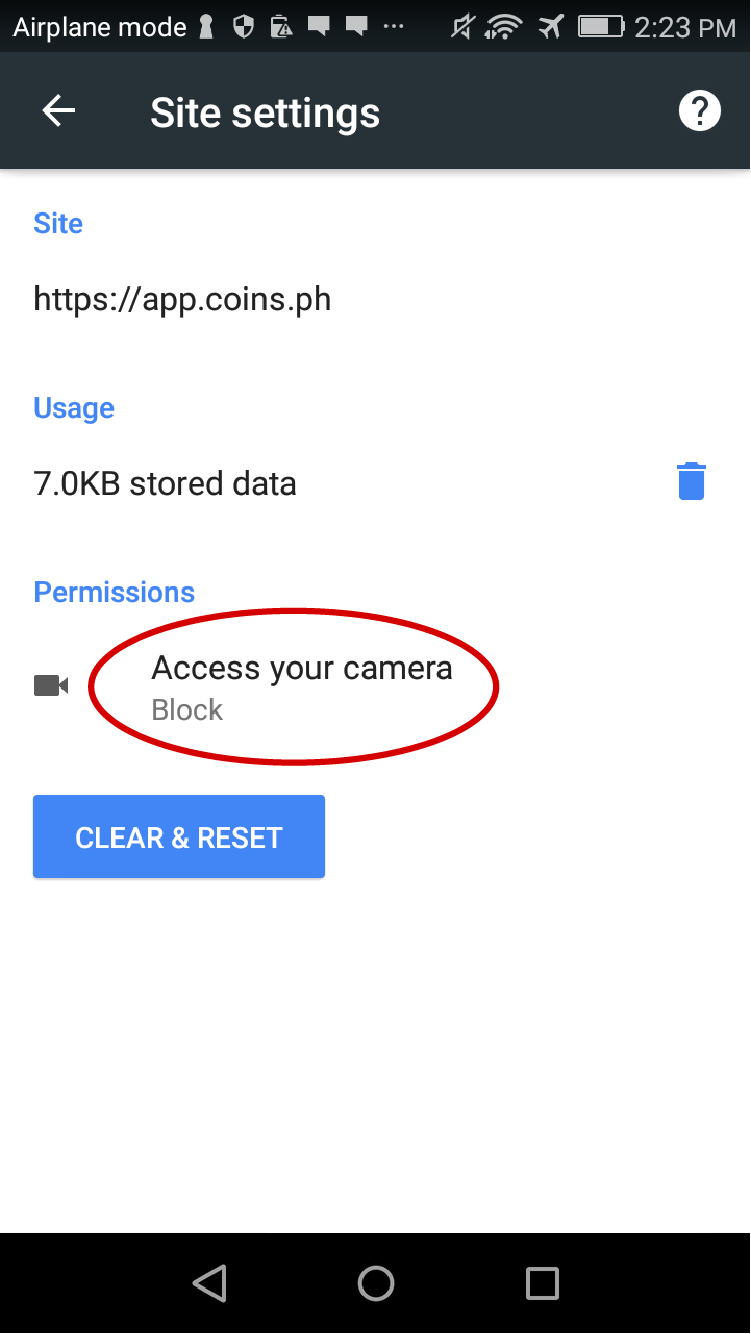Delete stored data with the trash icon
Screen dimensions: 751x1334
[x=692, y=482]
